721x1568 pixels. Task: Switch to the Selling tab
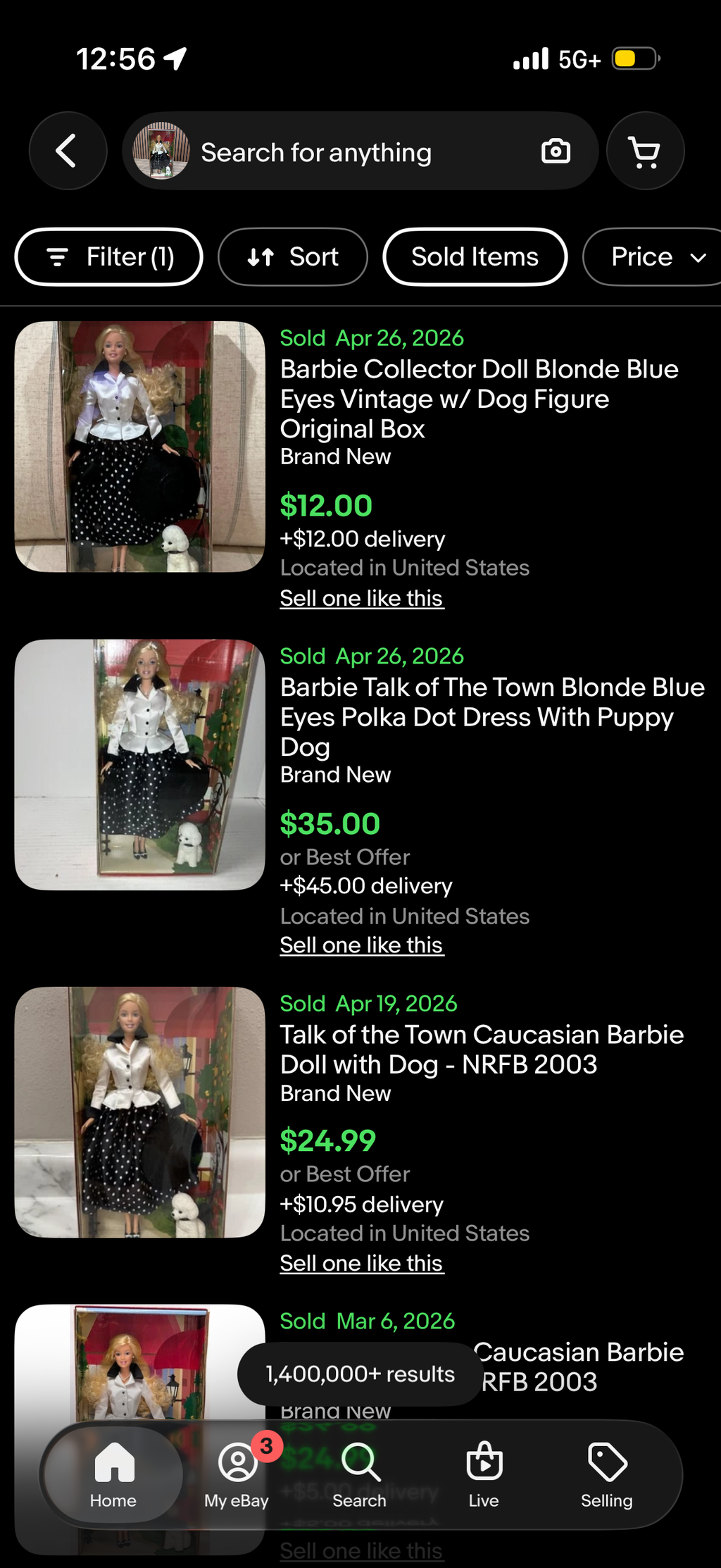coord(607,1474)
